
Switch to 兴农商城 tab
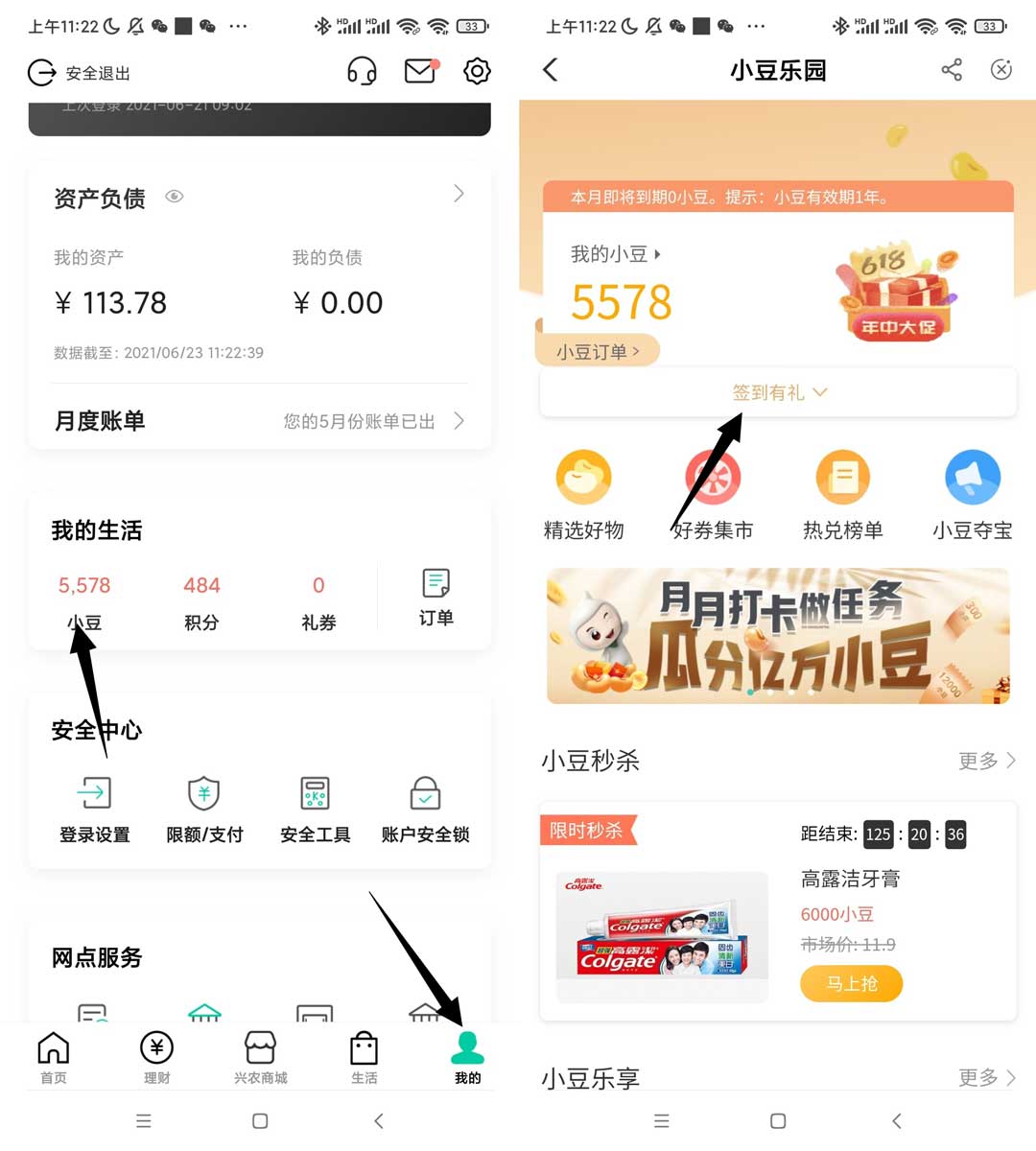click(260, 1057)
